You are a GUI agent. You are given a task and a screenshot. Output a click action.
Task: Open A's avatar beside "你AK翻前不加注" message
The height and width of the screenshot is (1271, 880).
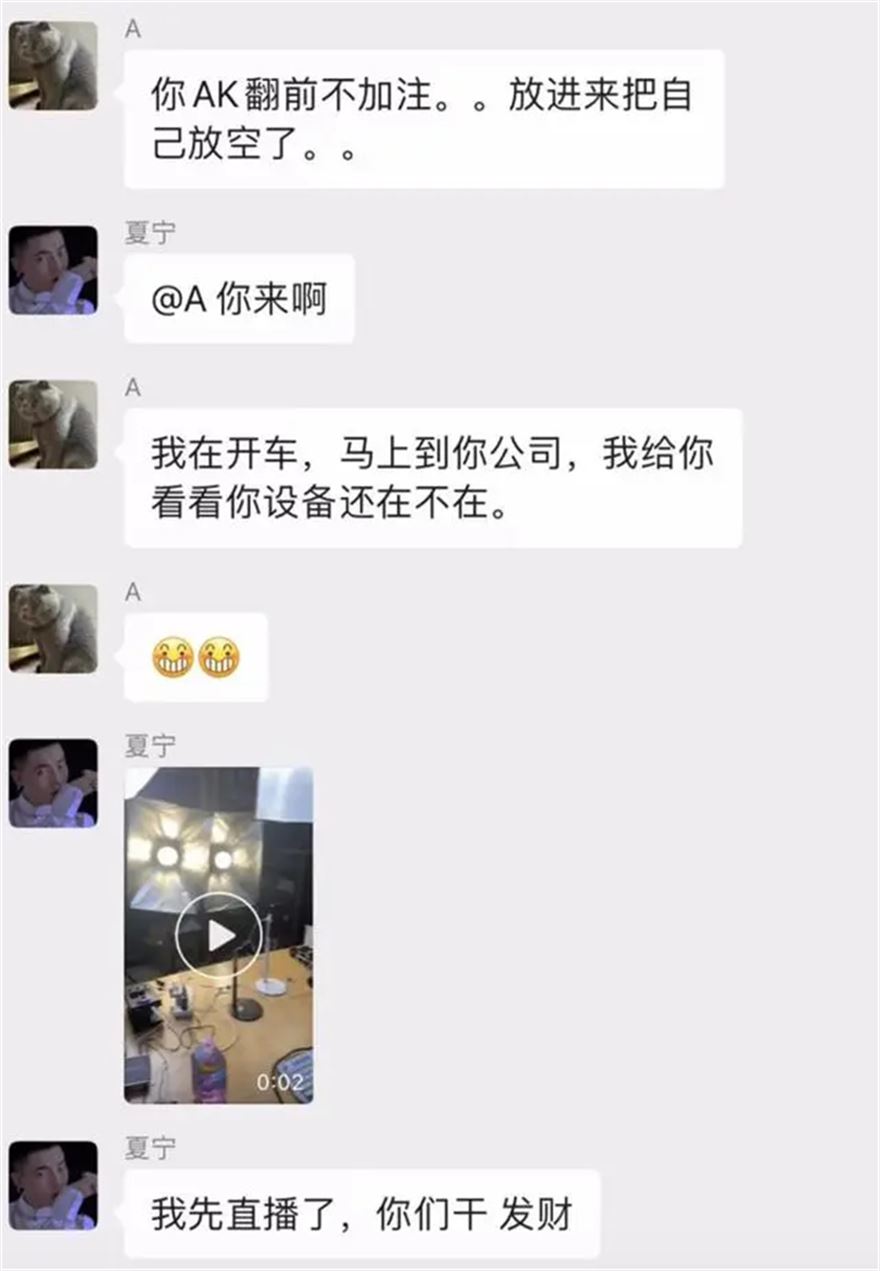(53, 65)
